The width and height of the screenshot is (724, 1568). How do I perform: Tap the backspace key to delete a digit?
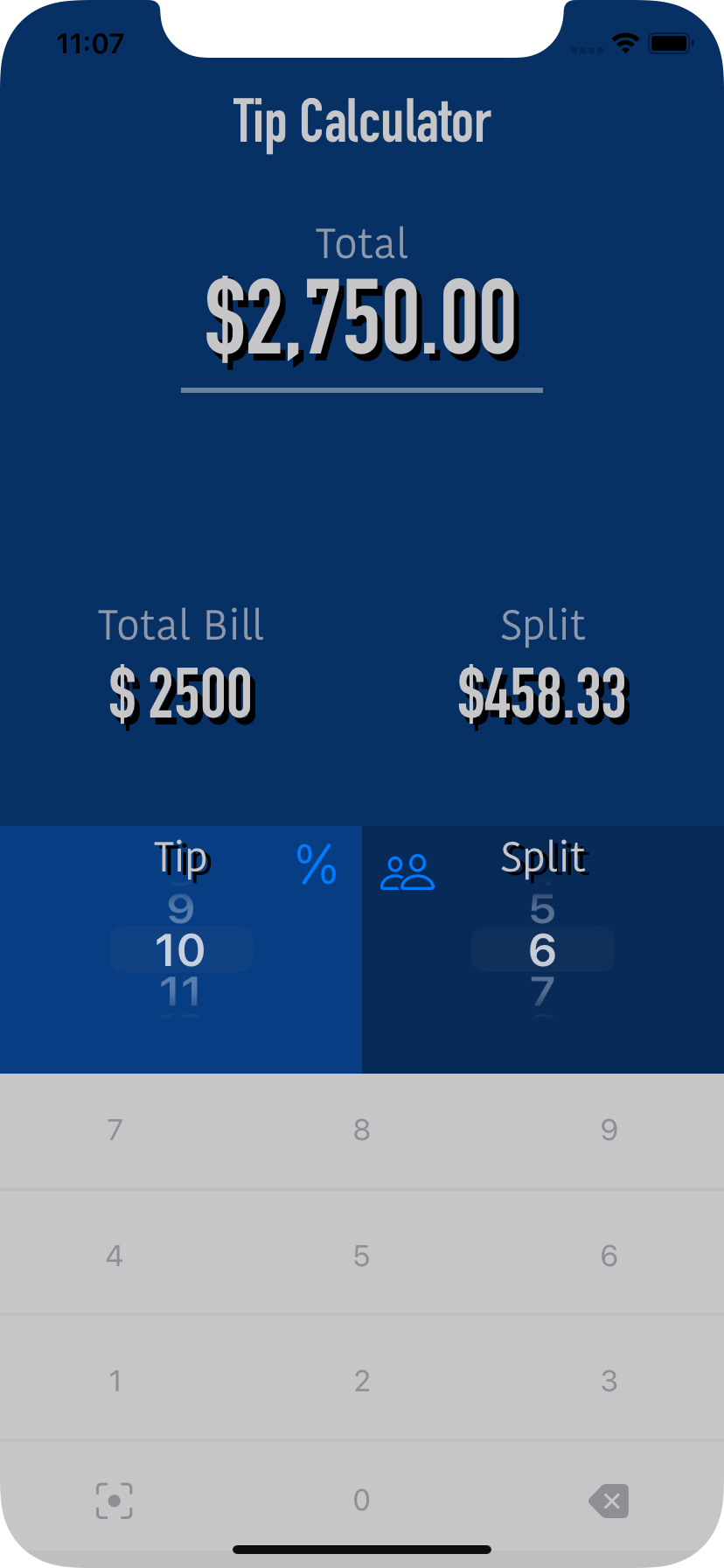[x=609, y=1501]
